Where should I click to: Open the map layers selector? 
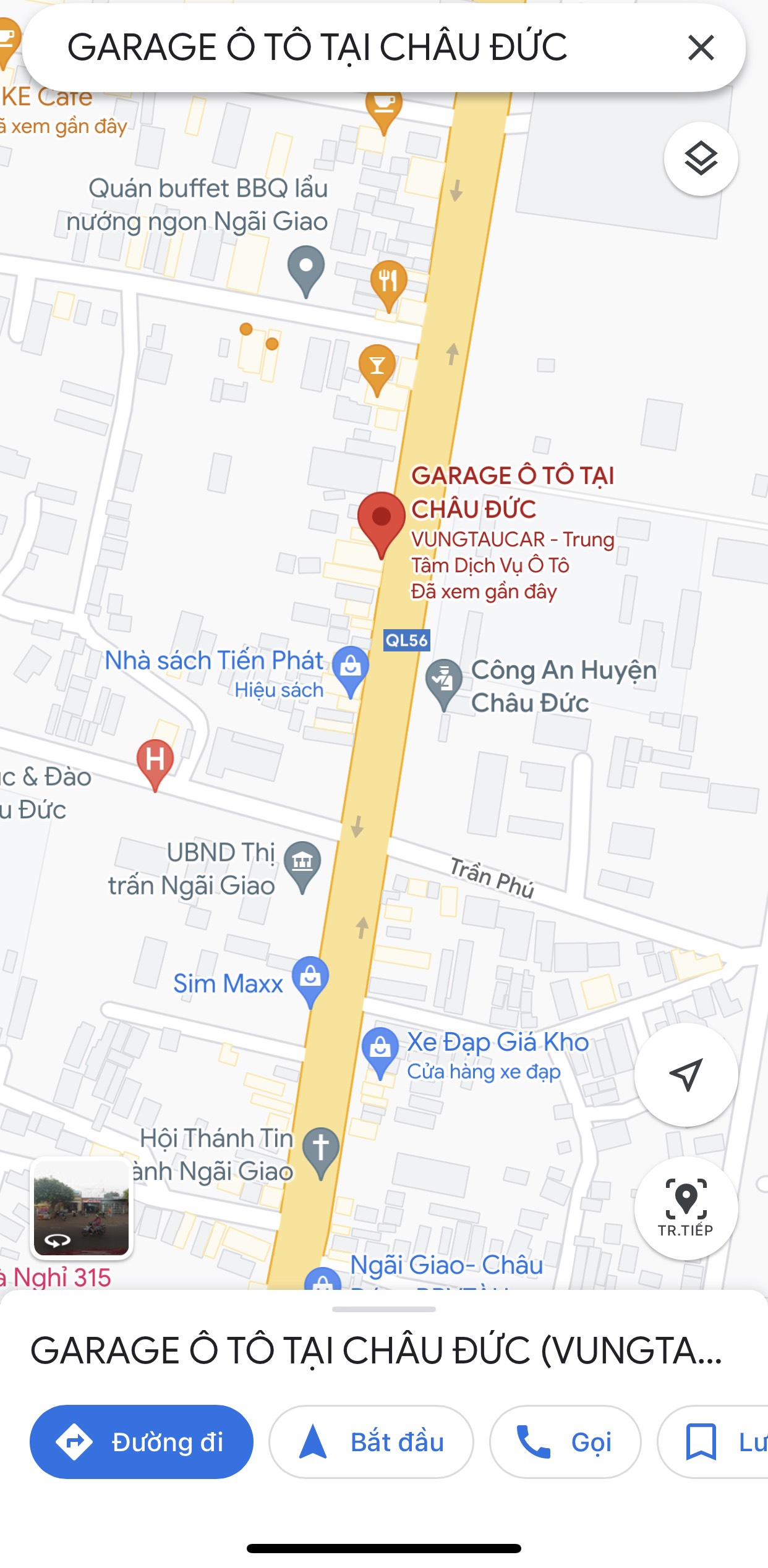coord(701,159)
